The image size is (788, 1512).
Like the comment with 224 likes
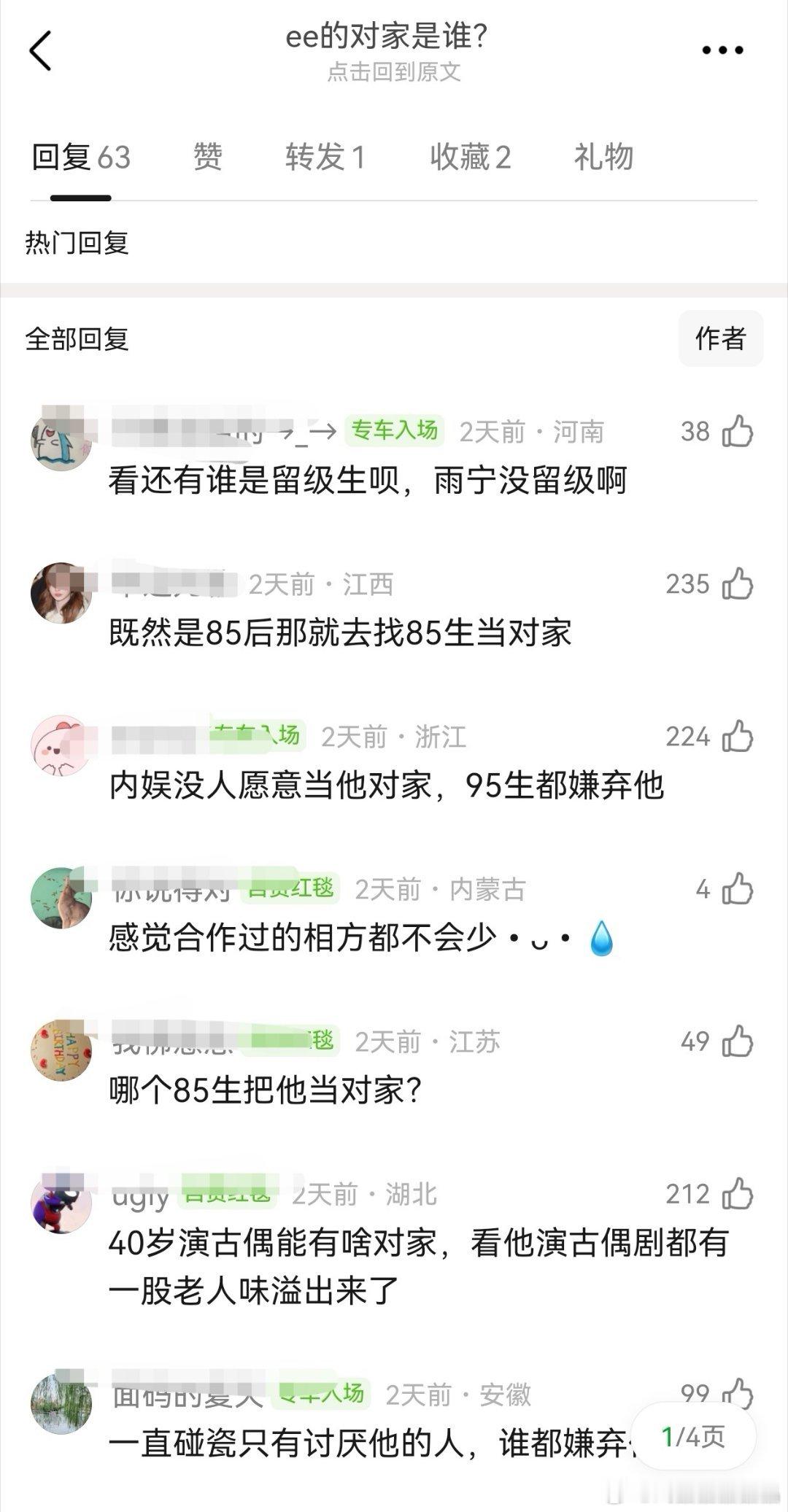(739, 737)
